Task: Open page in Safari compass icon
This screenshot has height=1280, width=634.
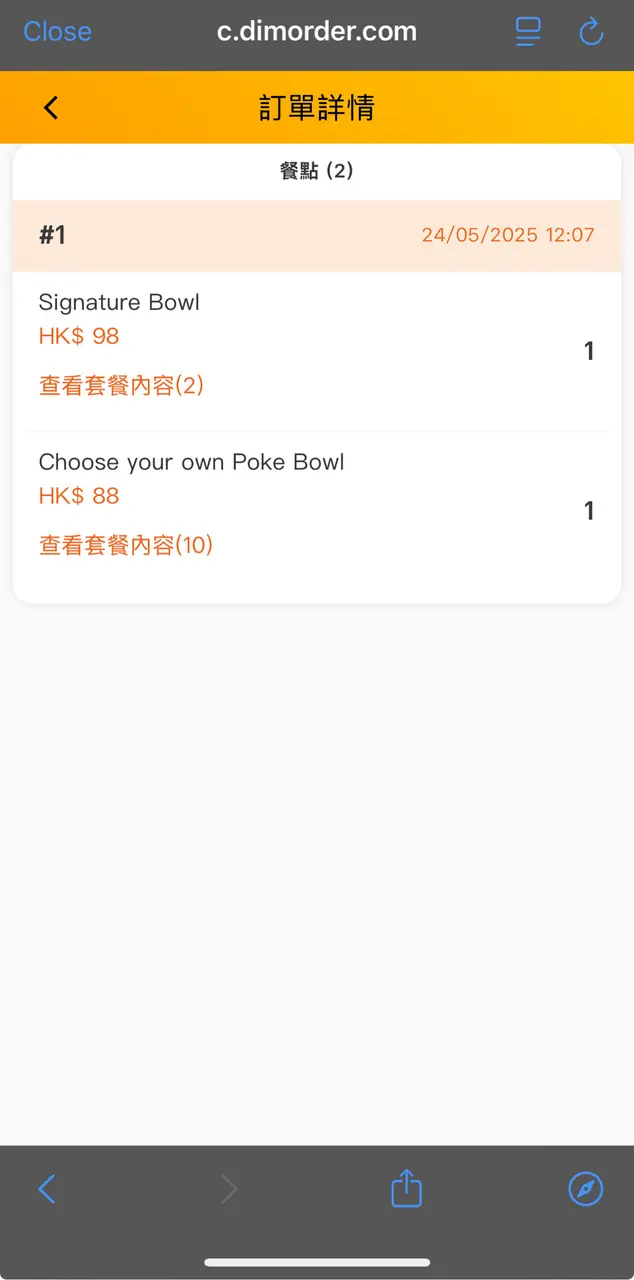Action: point(585,1189)
